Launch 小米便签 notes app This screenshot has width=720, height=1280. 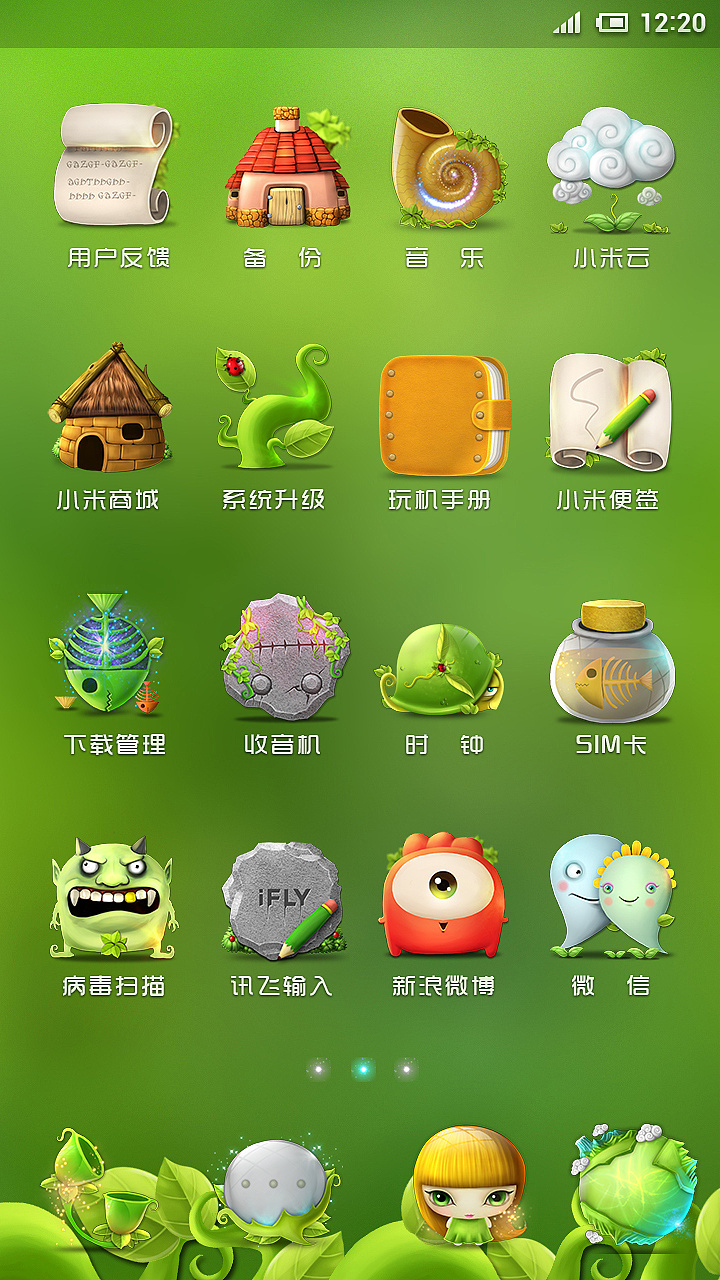pyautogui.click(x=608, y=410)
